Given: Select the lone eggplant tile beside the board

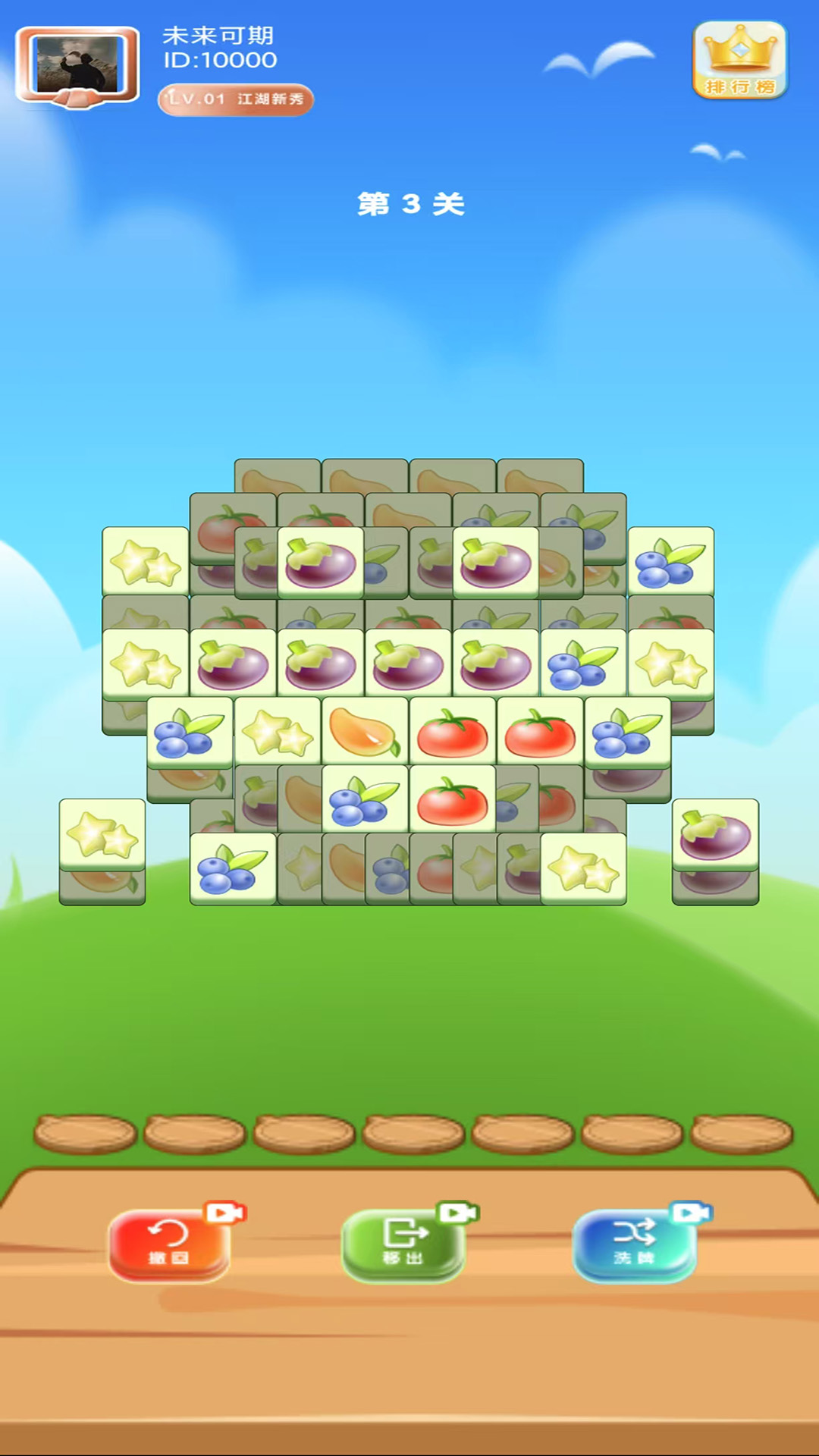Looking at the screenshot, I should pyautogui.click(x=714, y=833).
